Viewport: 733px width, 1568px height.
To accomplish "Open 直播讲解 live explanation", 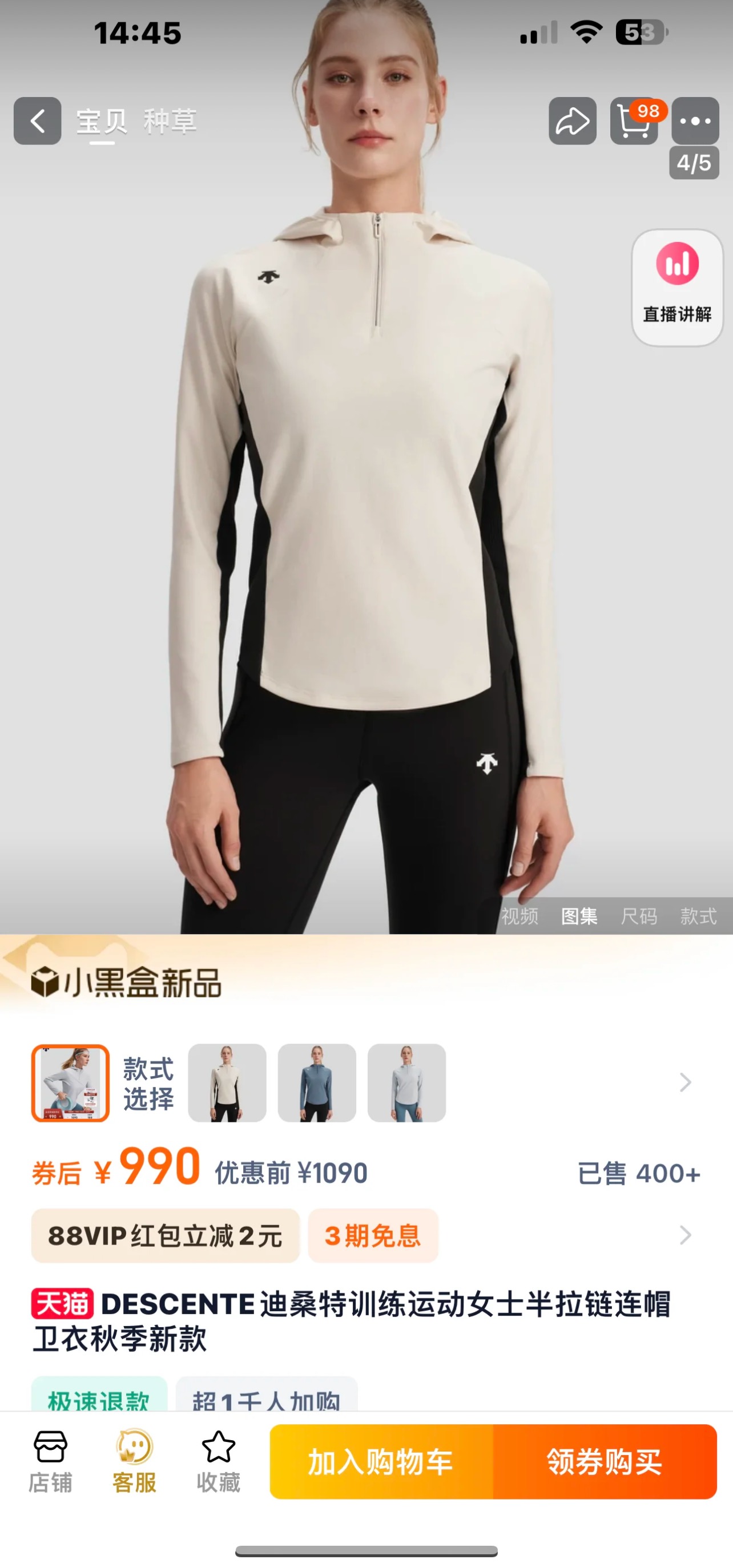I will click(676, 286).
